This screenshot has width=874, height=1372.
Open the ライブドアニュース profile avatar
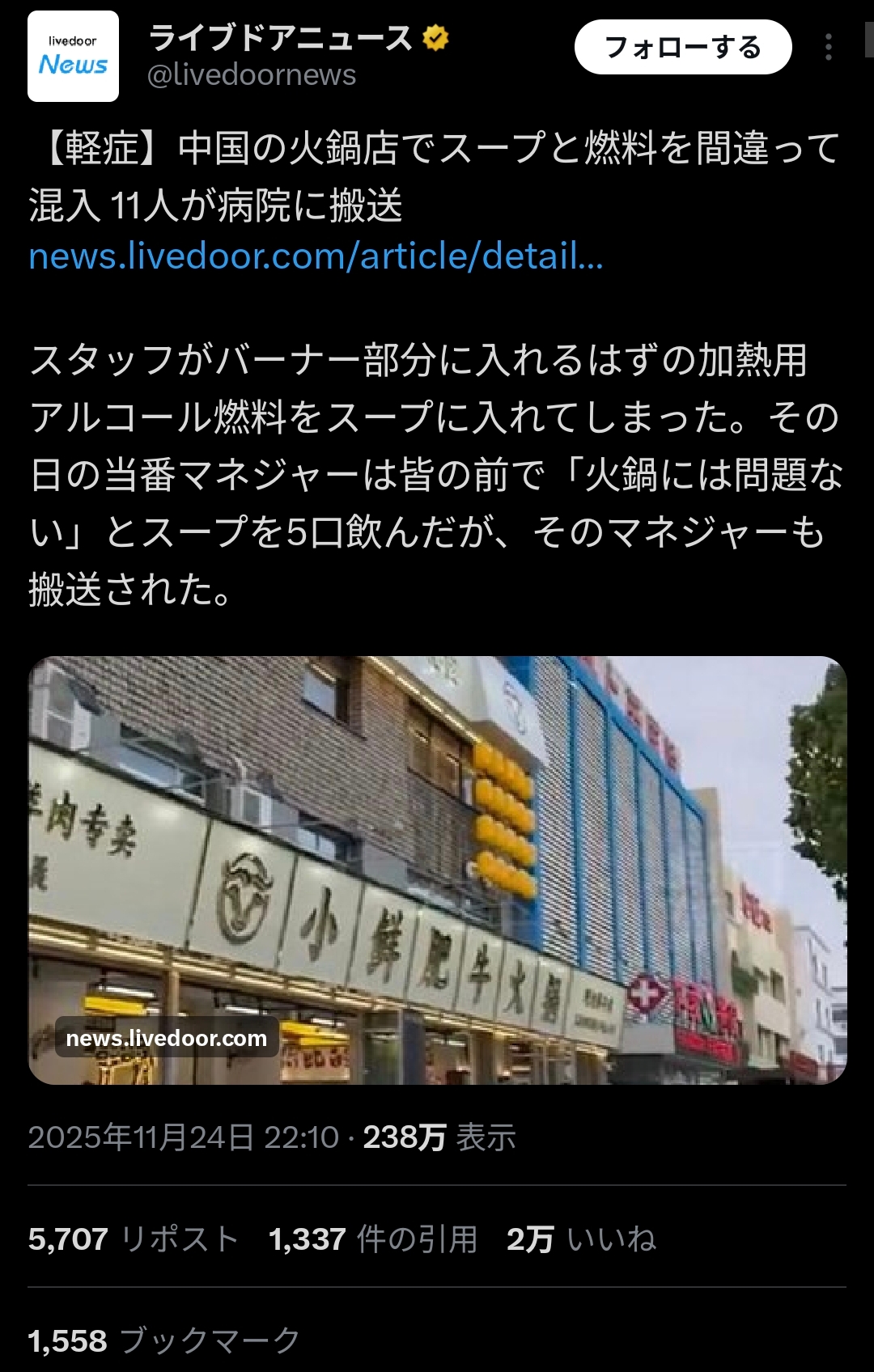[x=73, y=56]
